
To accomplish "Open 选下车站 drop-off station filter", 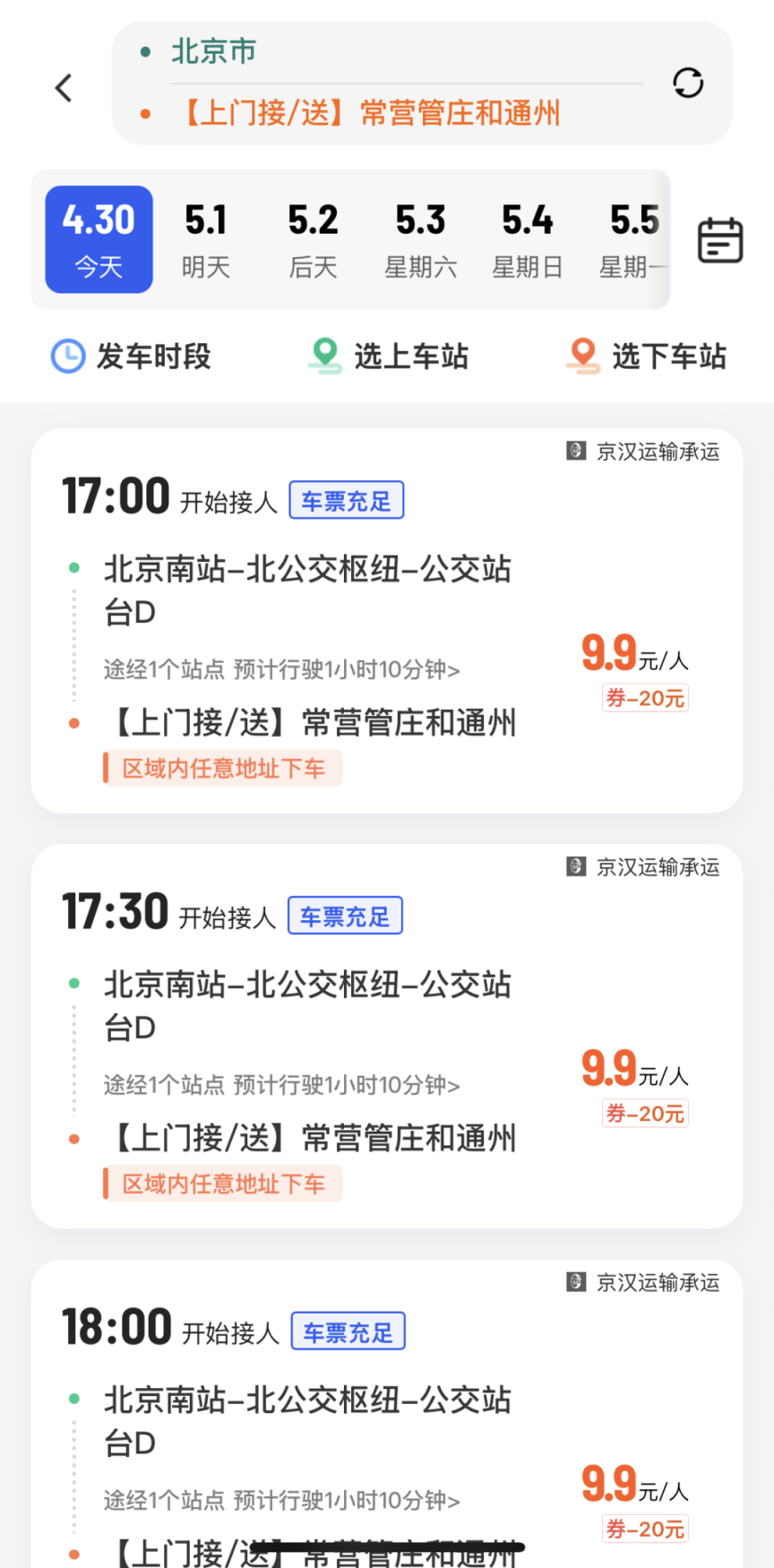I will coord(646,357).
